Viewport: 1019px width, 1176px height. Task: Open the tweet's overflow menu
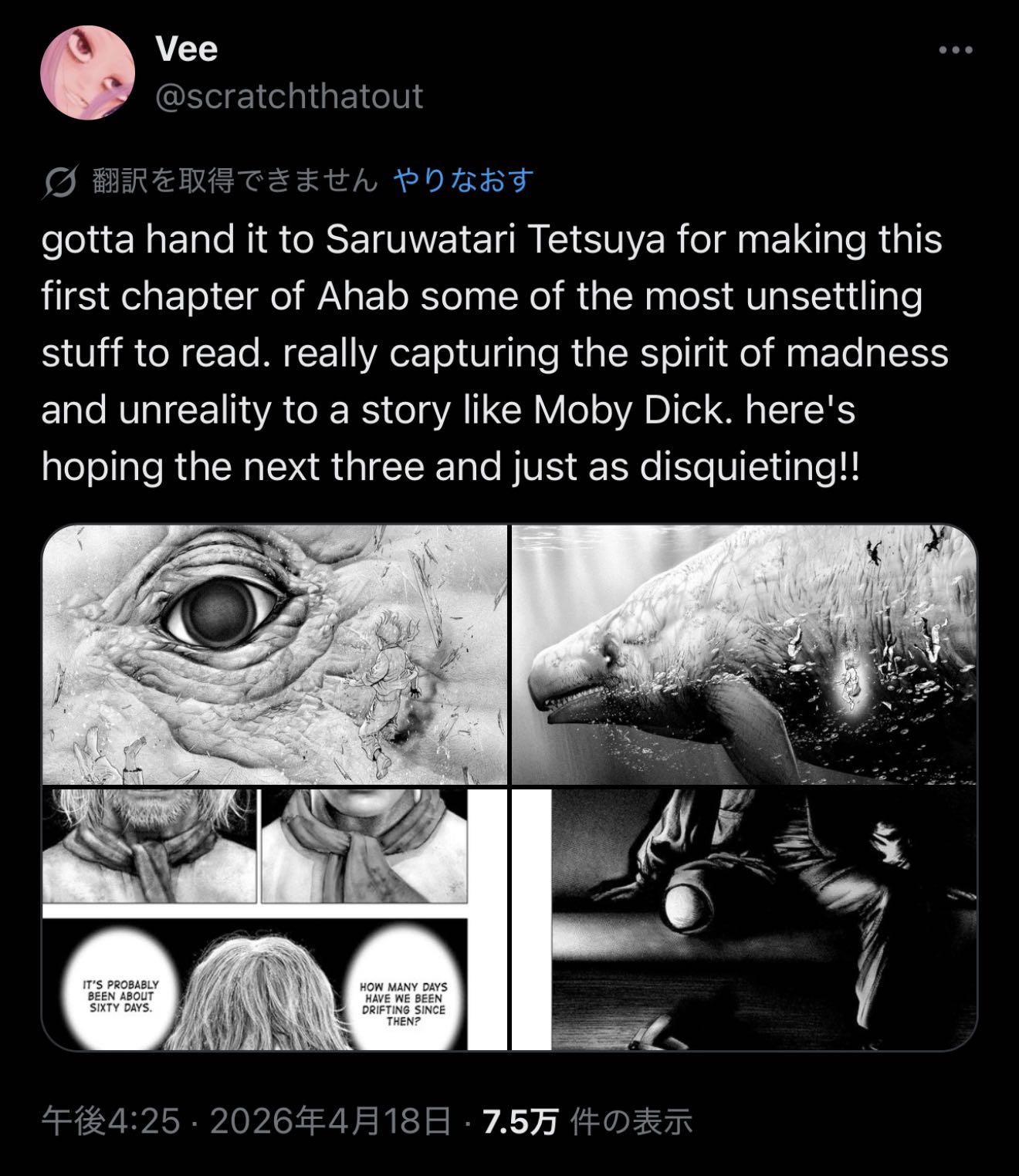pyautogui.click(x=956, y=51)
